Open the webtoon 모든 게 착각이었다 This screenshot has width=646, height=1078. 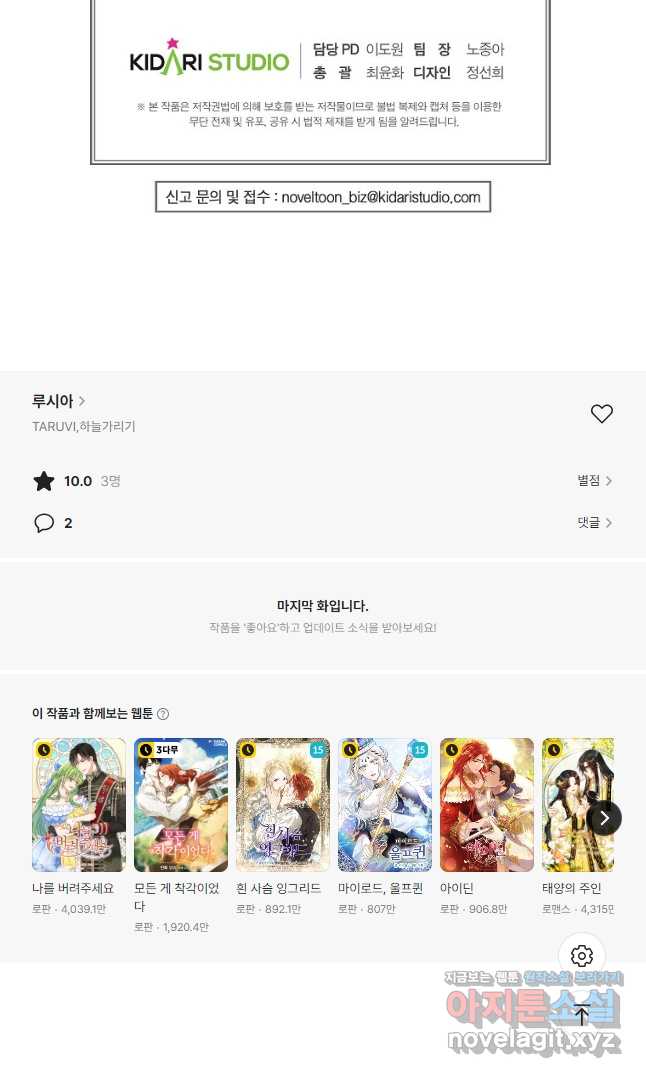coord(181,805)
